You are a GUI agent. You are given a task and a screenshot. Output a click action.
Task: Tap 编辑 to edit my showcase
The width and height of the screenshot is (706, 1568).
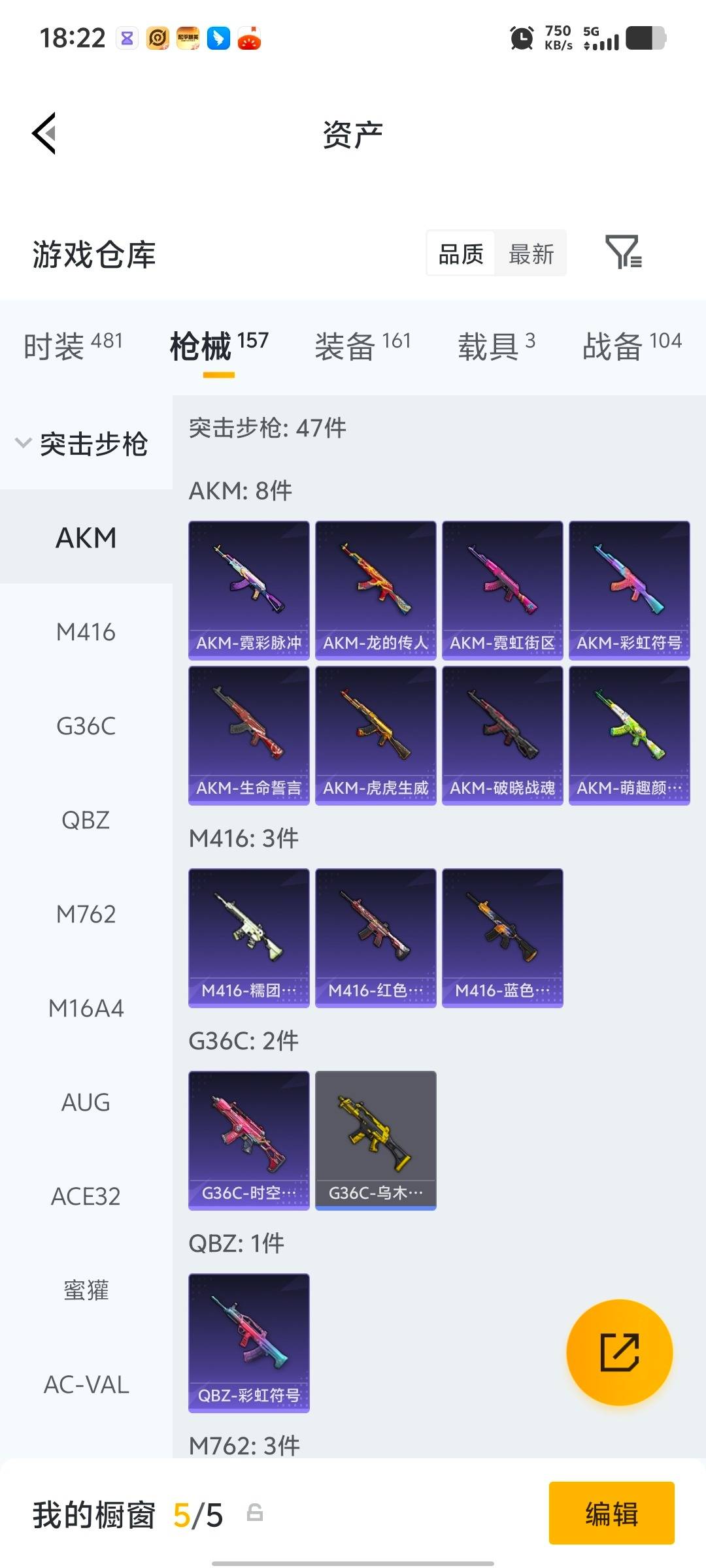[x=611, y=1513]
